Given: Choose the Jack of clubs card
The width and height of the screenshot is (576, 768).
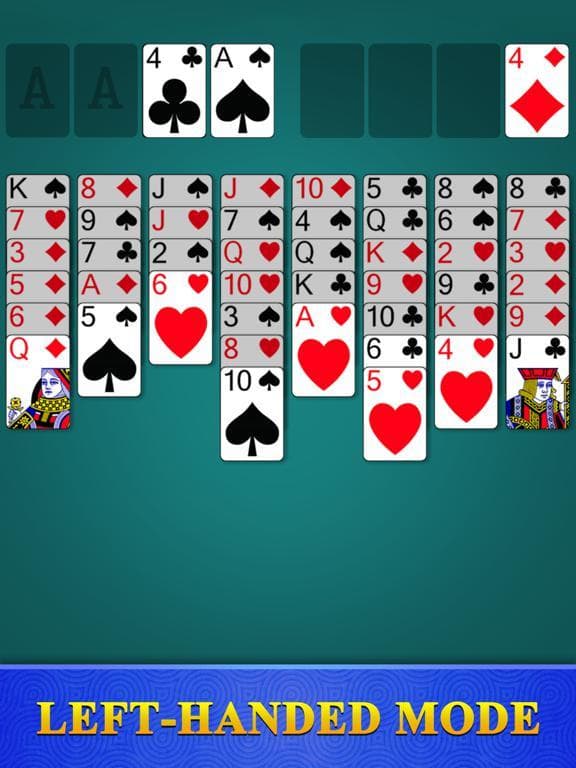Looking at the screenshot, I should click(538, 382).
